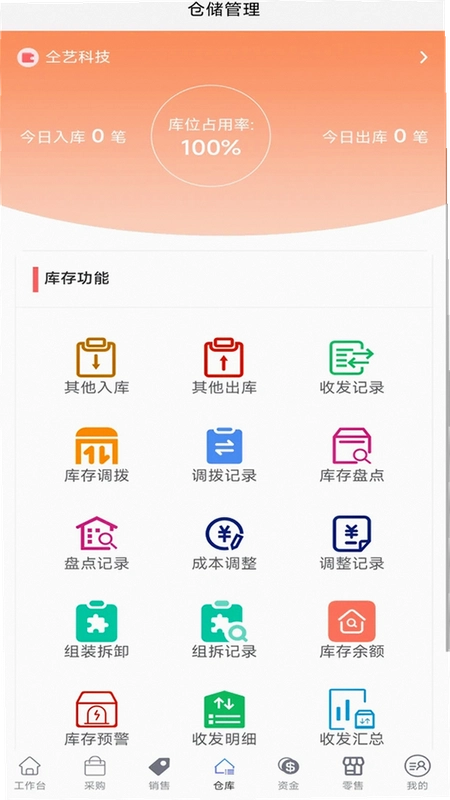Screen dimensions: 450x800
Task: Go to the 资金 tab
Action: (x=288, y=773)
